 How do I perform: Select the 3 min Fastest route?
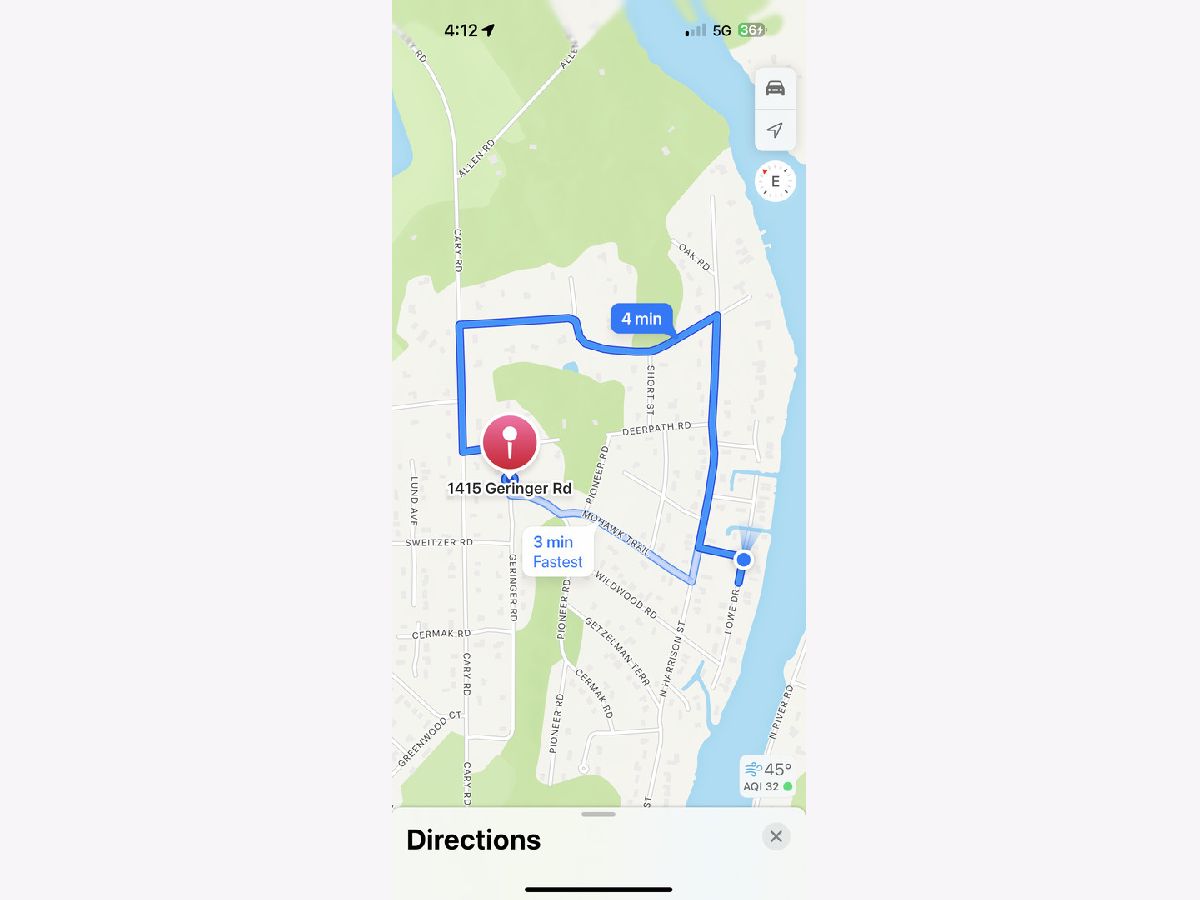[557, 551]
